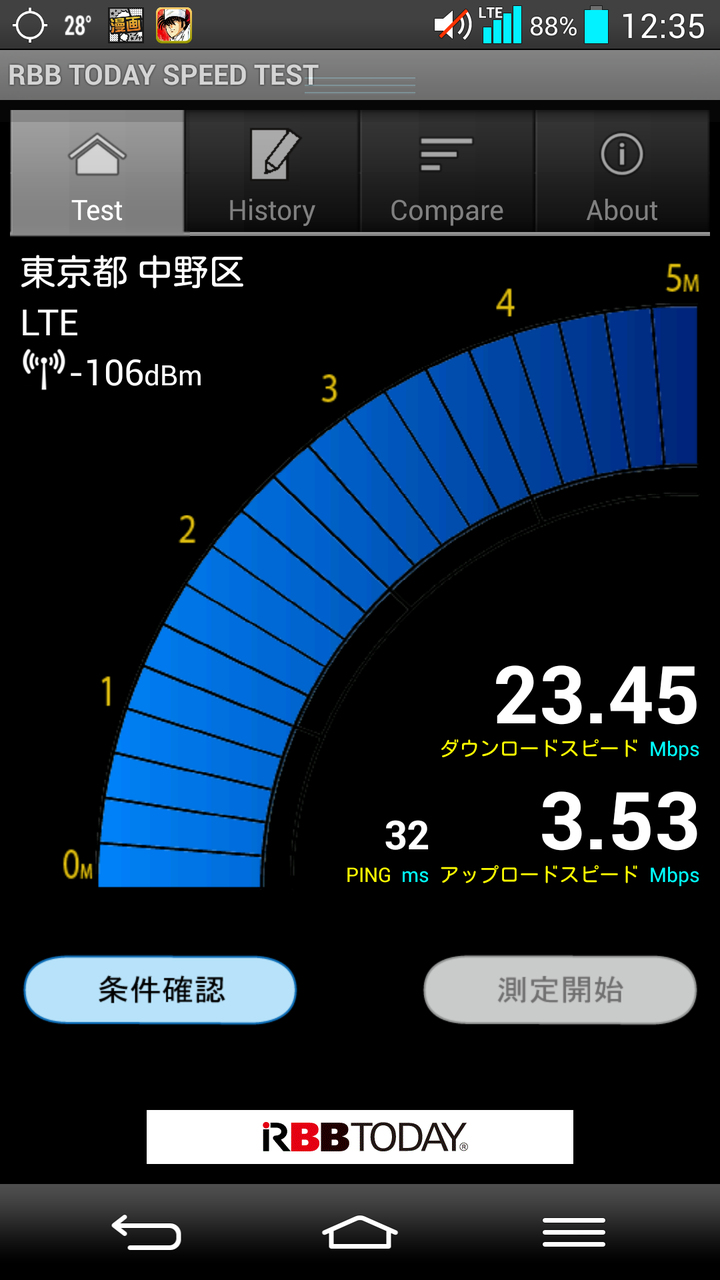Select the Test tab
The width and height of the screenshot is (720, 1280).
[97, 172]
